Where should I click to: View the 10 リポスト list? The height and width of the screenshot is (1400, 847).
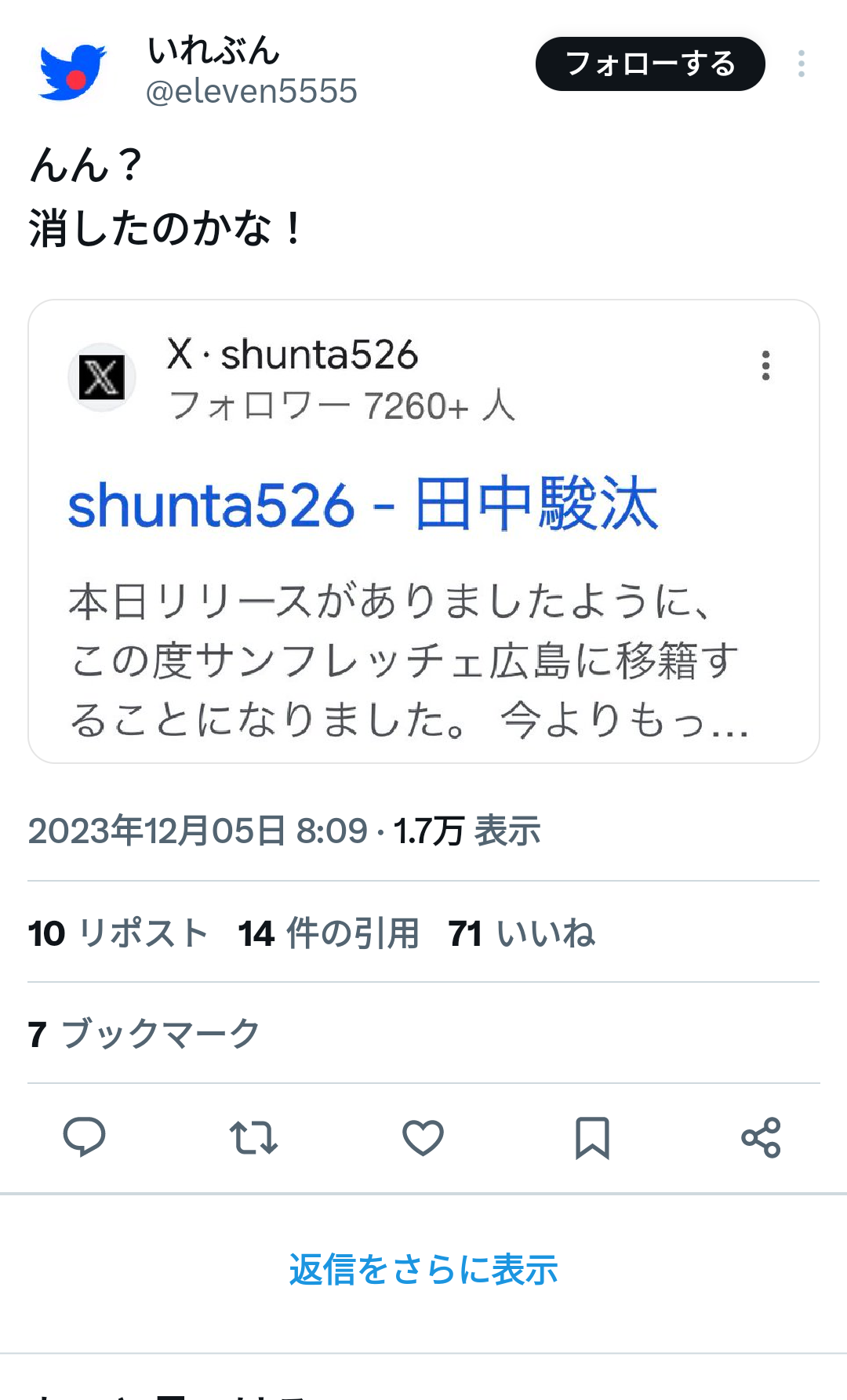118,933
